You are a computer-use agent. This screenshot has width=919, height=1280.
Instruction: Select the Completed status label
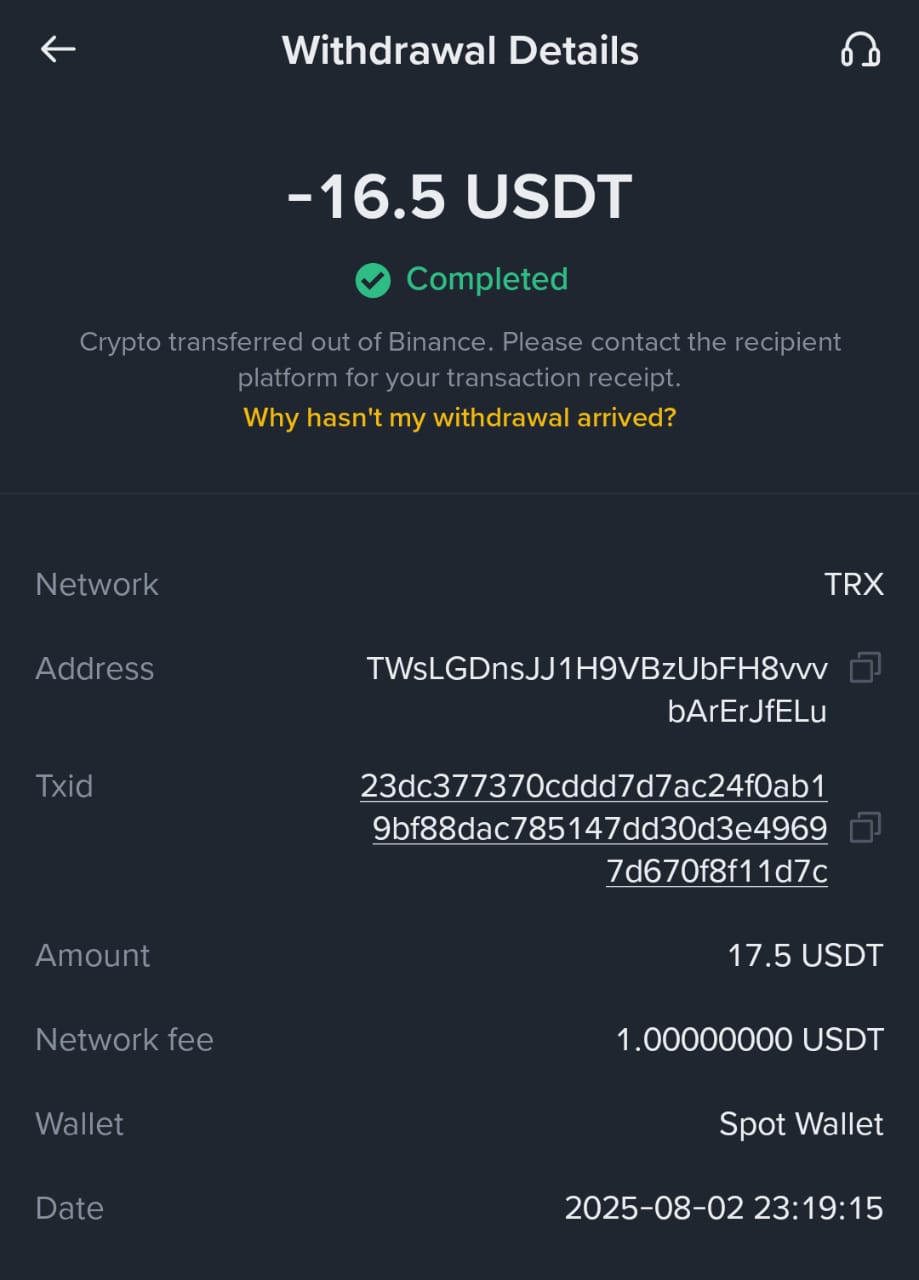(x=487, y=280)
